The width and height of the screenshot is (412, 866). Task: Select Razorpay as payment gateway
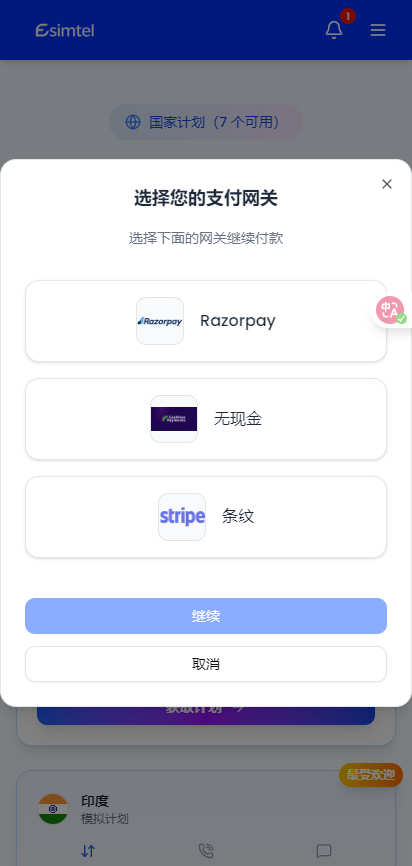[206, 321]
